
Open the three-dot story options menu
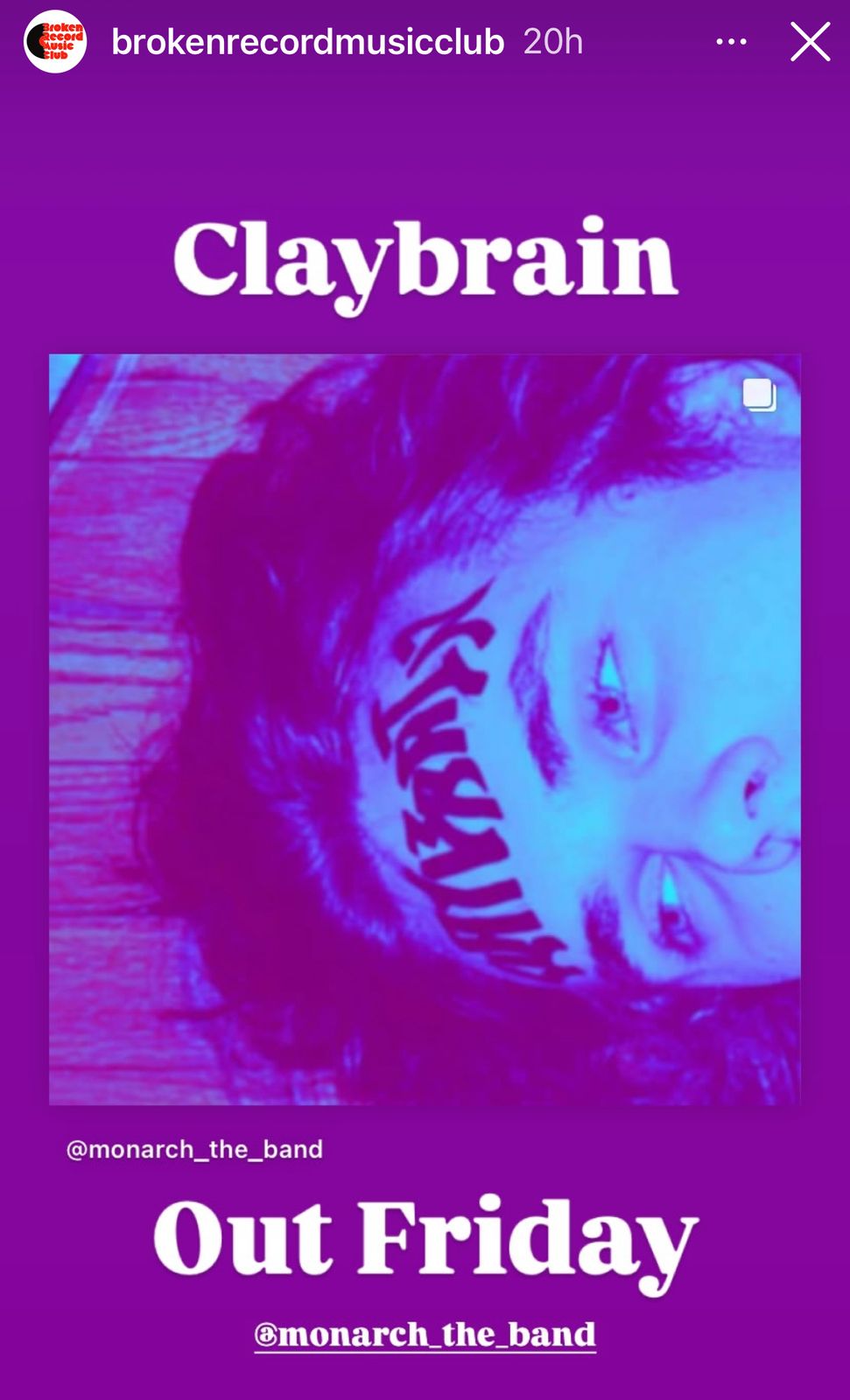coord(731,41)
